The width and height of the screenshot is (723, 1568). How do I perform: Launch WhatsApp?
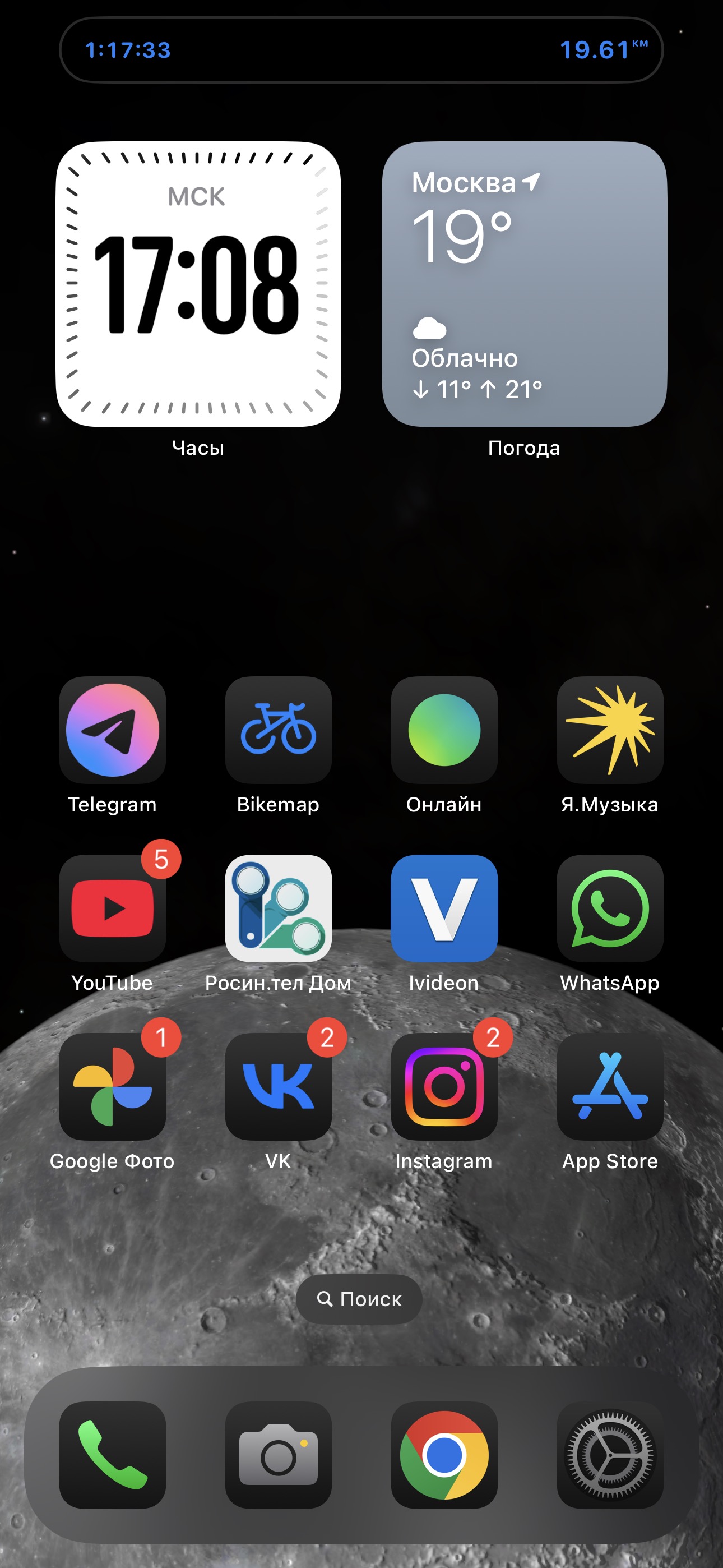(x=610, y=908)
